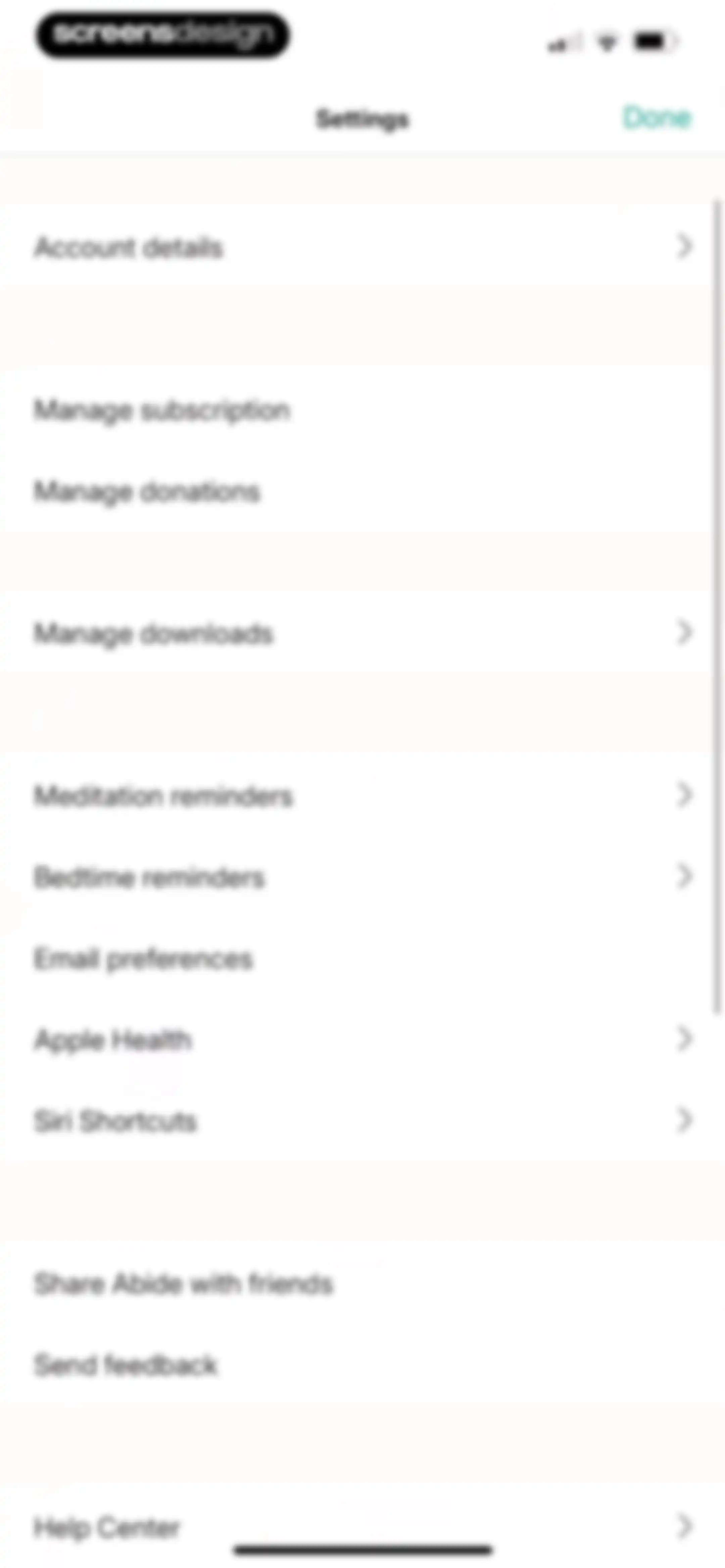Open Account details
The image size is (725, 1568).
click(362, 247)
